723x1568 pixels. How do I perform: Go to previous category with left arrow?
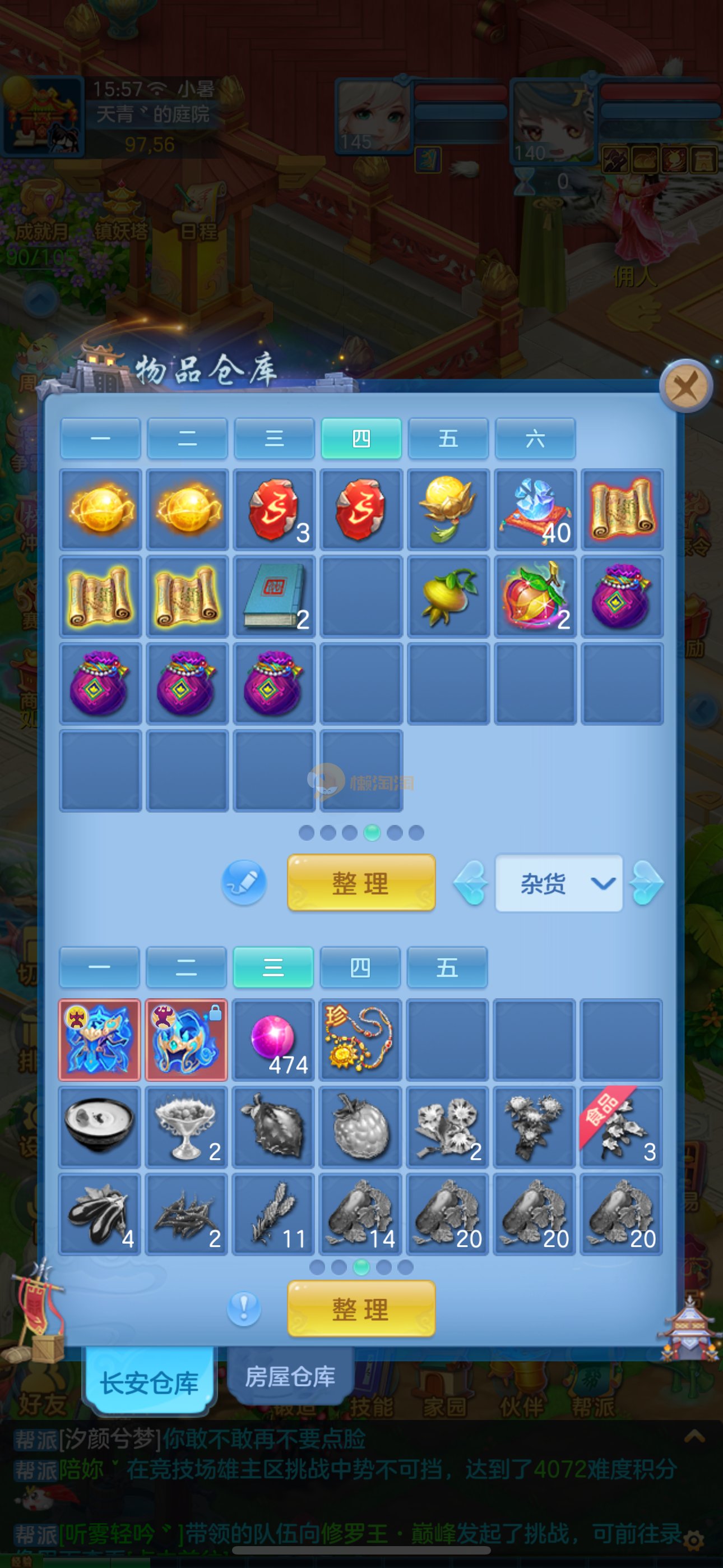(x=471, y=883)
